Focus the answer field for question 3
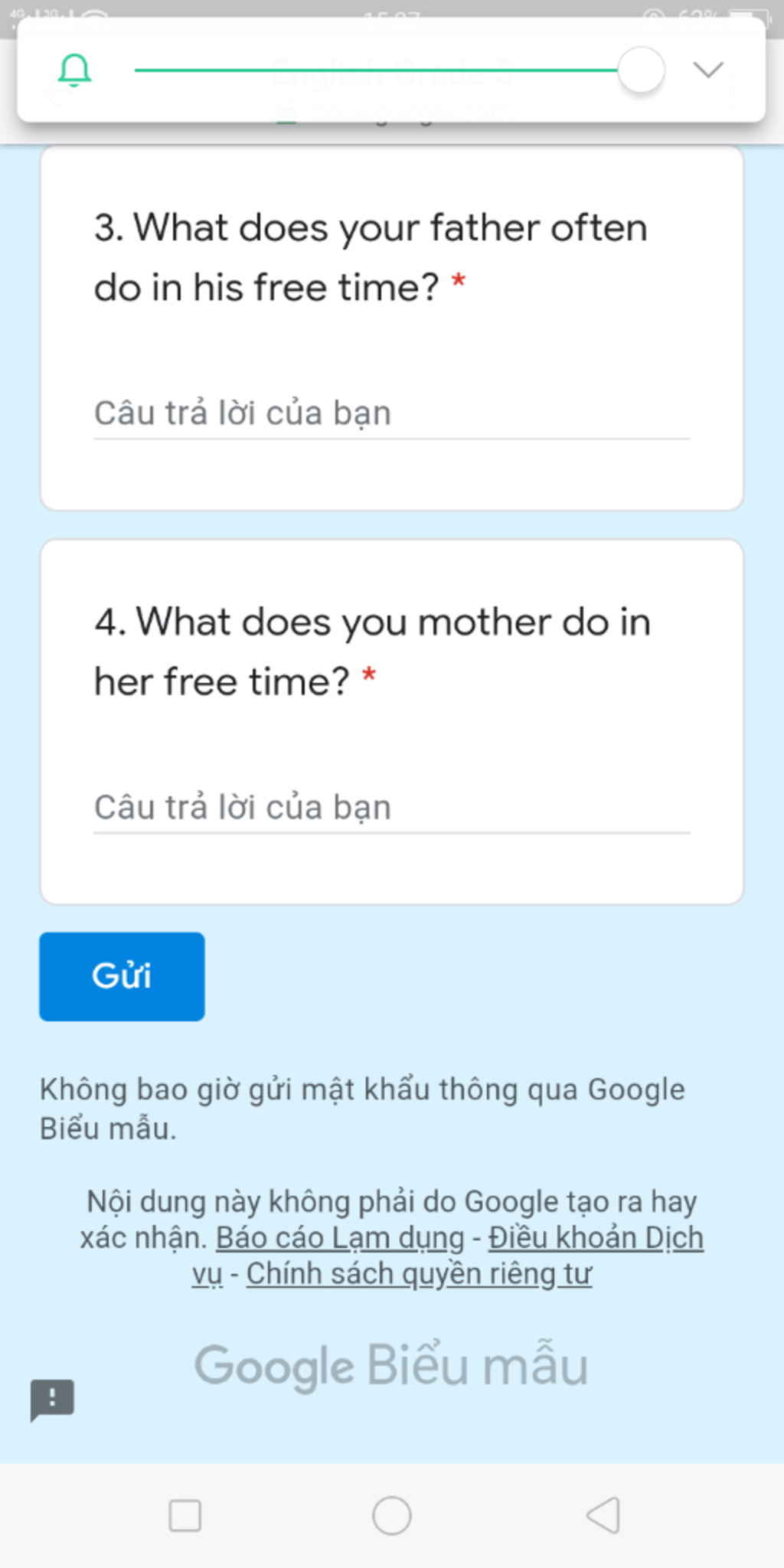The image size is (784, 1568). [391, 414]
